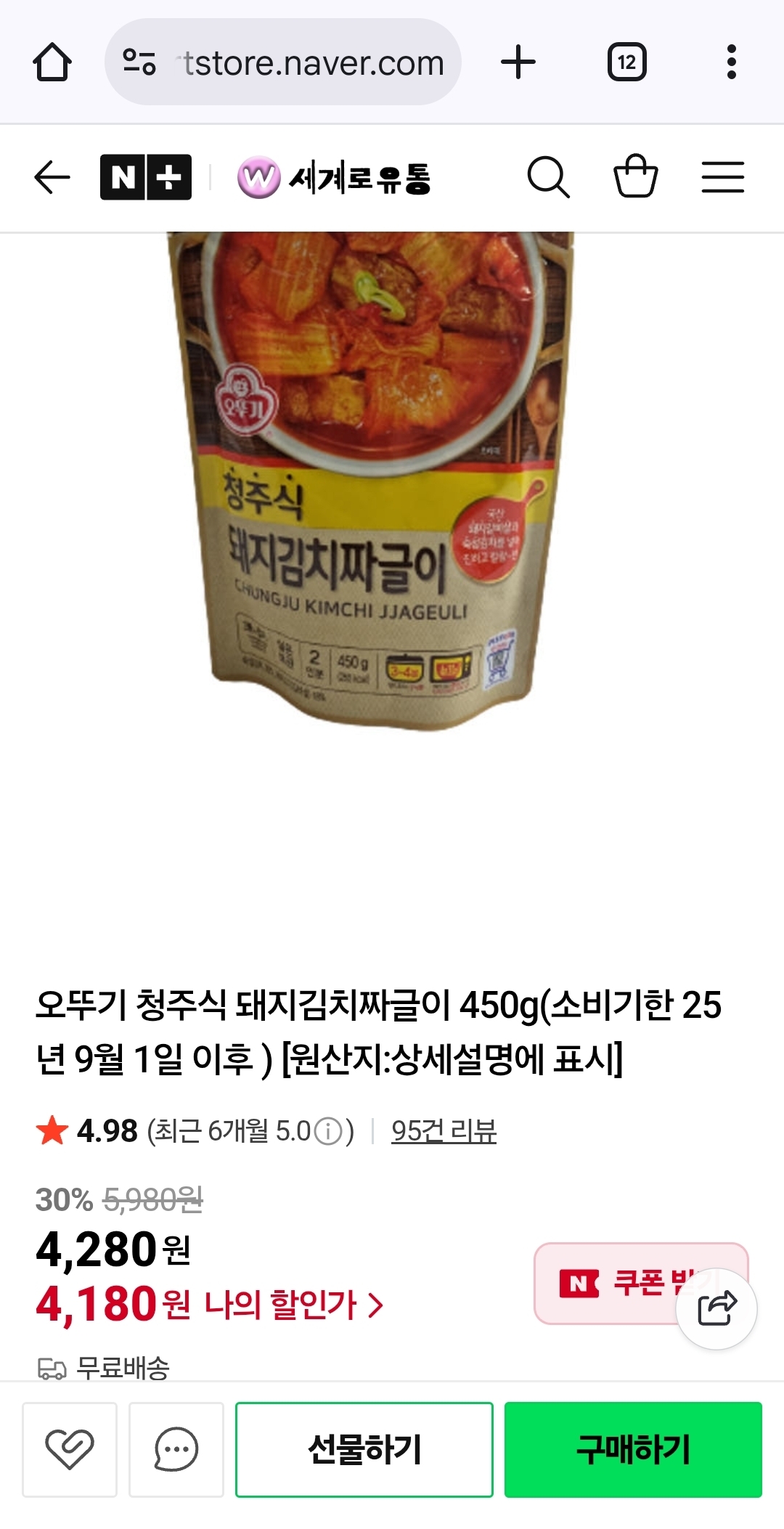Tap the tstore.naver.com address bar
The width and height of the screenshot is (784, 1529).
[283, 62]
